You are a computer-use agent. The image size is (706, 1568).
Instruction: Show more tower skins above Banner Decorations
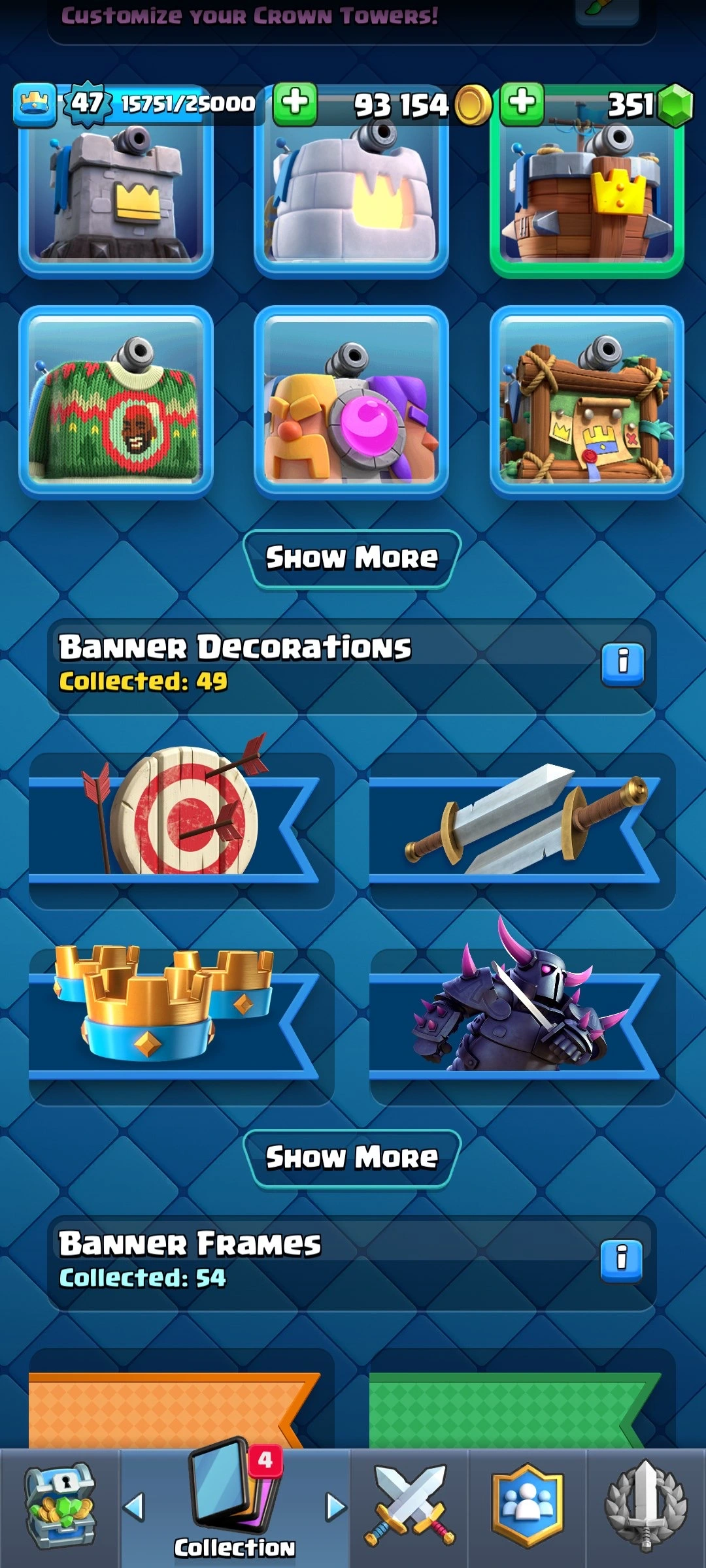coord(352,559)
